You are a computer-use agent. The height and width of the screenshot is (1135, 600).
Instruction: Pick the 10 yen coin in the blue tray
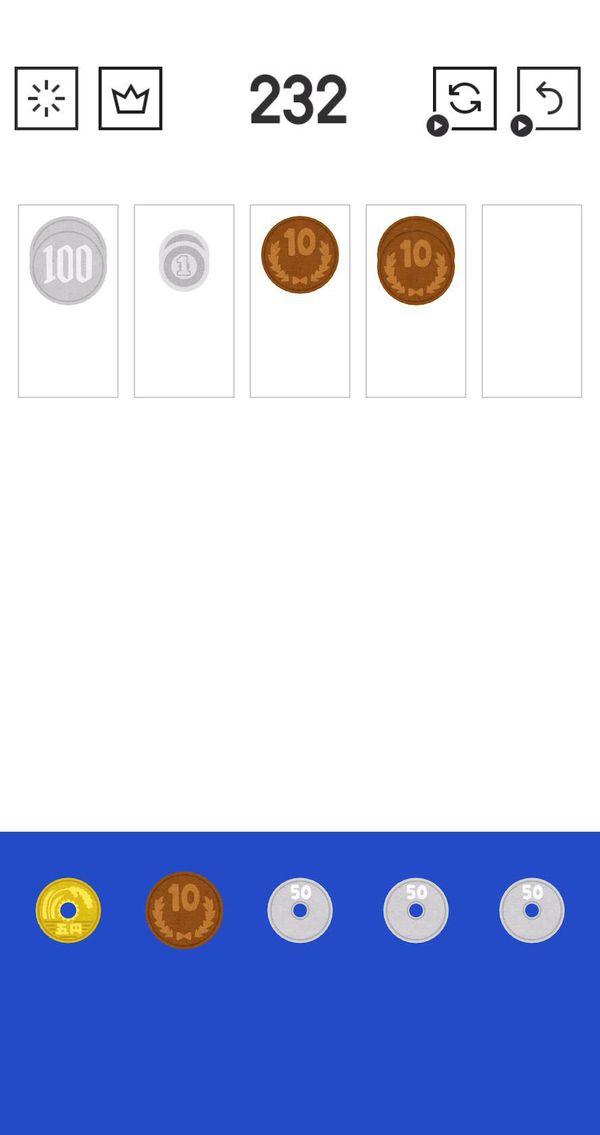point(184,911)
